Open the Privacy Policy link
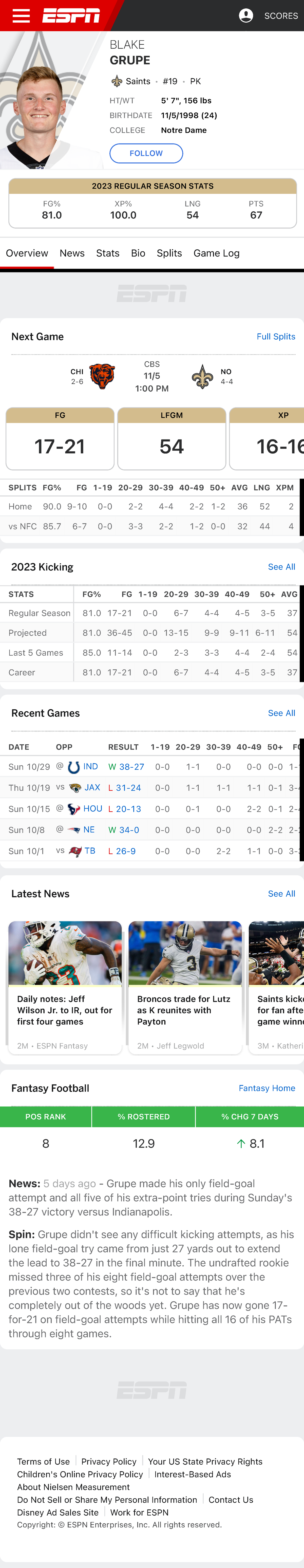Viewport: 304px width, 1568px height. pos(109,1462)
